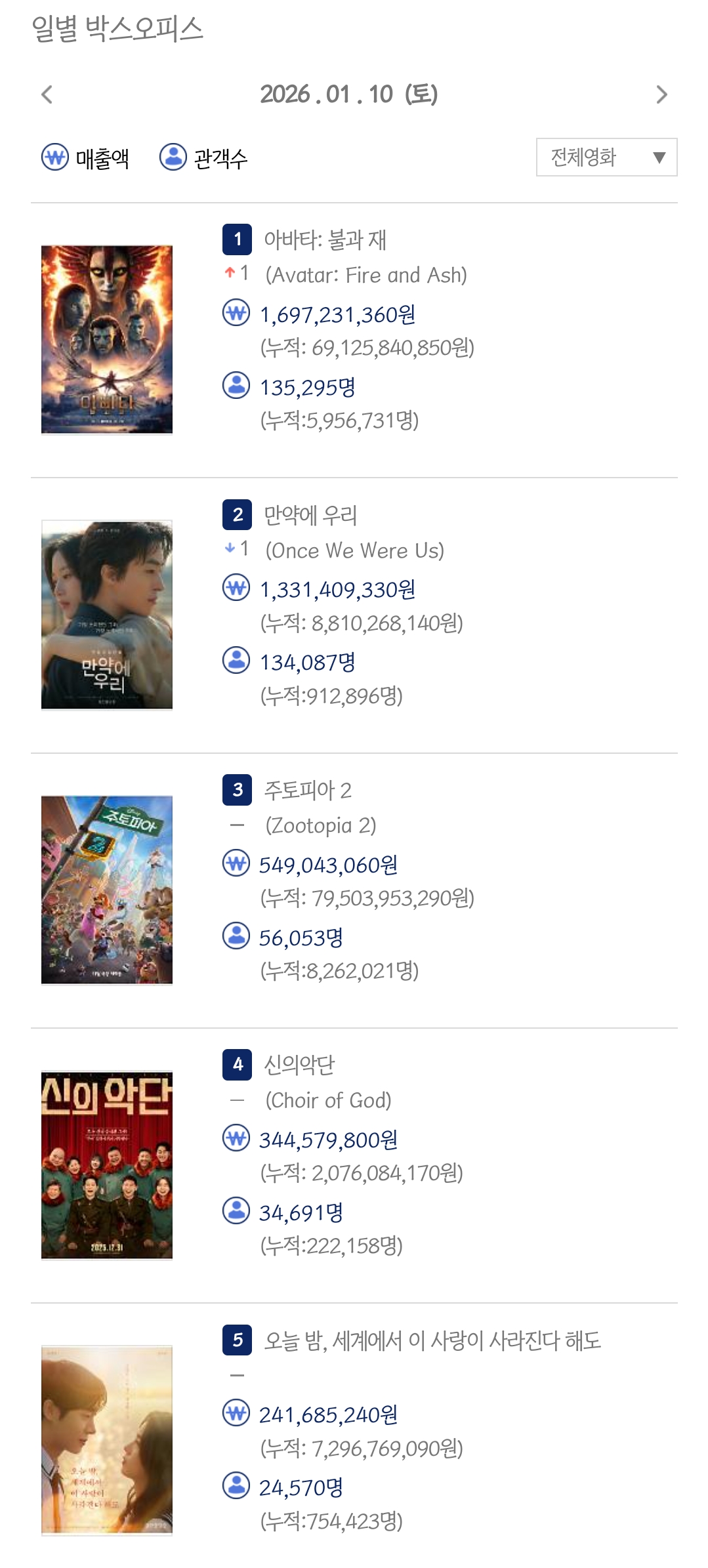The height and width of the screenshot is (1568, 708).
Task: Open the 전체영화 filter dropdown
Action: (x=606, y=157)
